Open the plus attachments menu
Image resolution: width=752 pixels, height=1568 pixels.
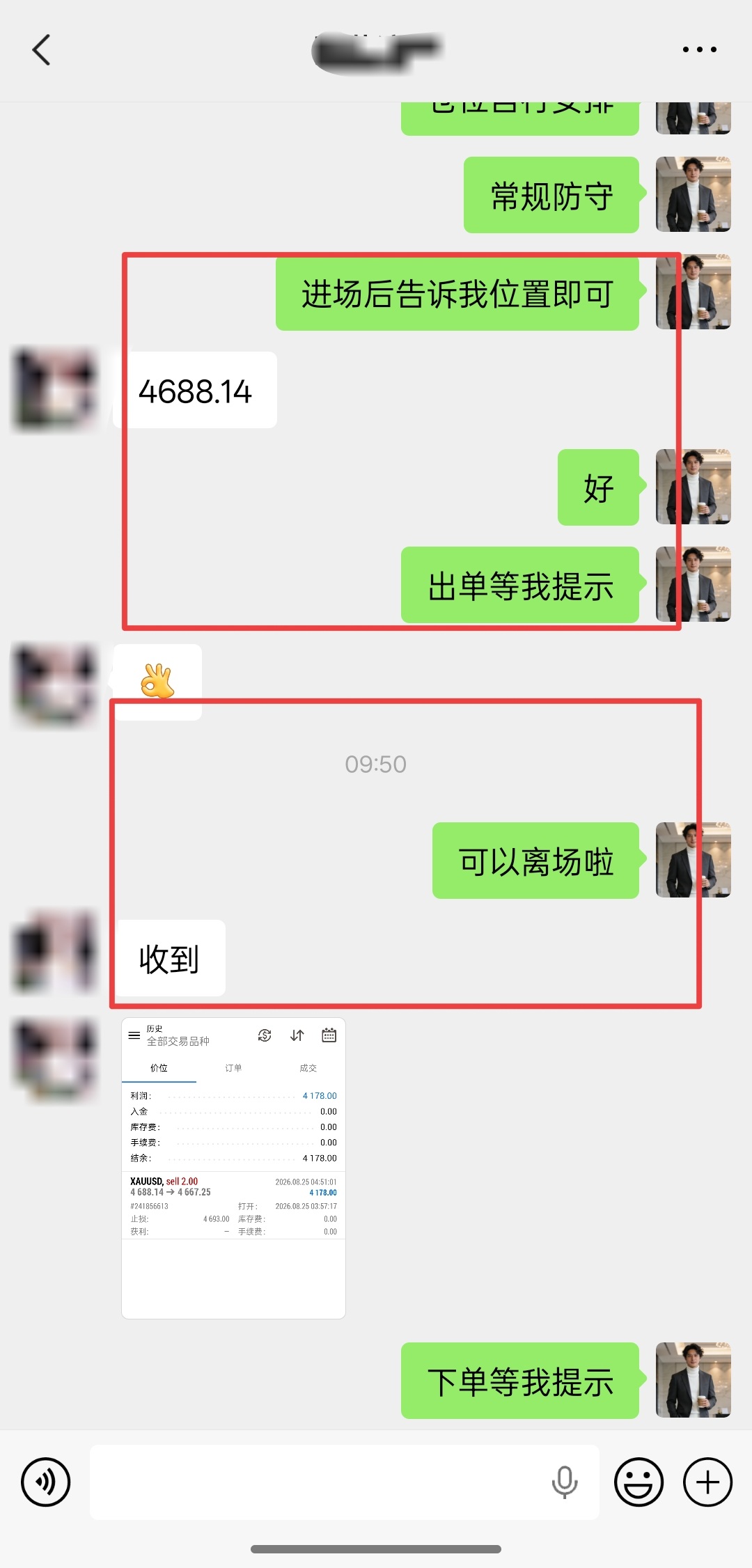(707, 1482)
